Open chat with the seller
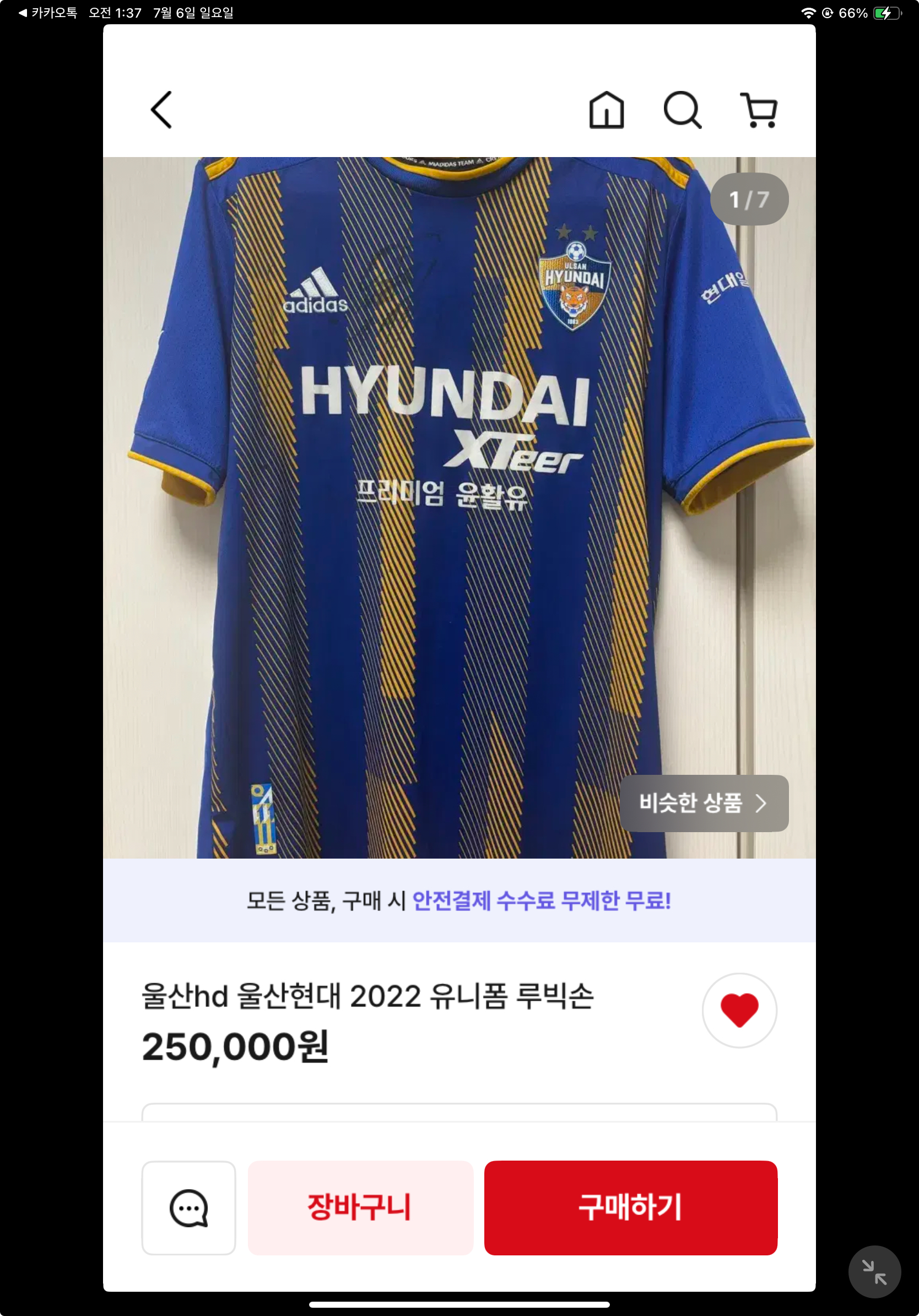This screenshot has height=1316, width=919. tap(188, 1207)
